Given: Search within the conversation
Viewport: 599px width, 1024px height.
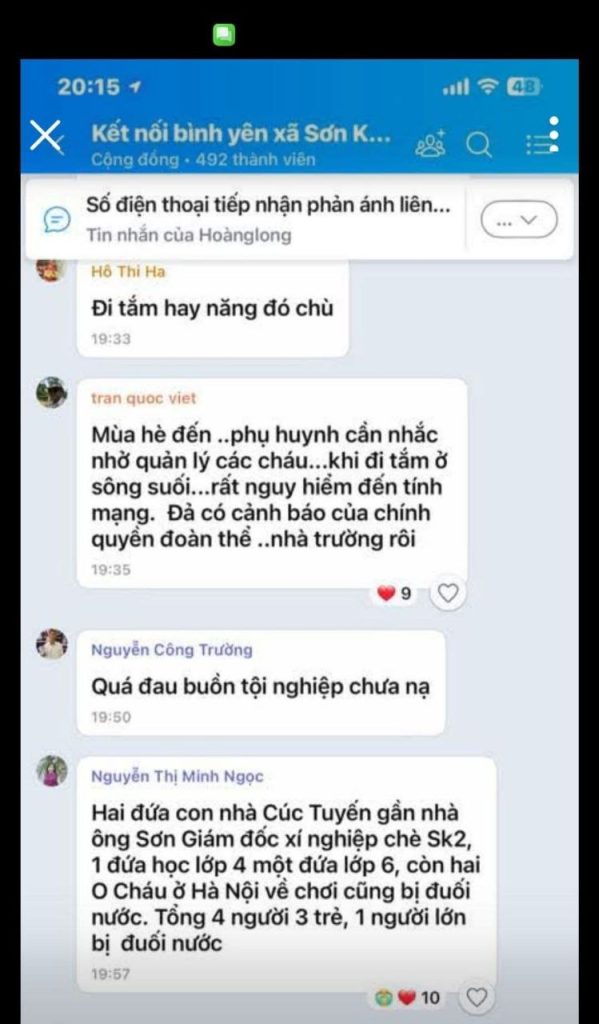Looking at the screenshot, I should tap(479, 145).
